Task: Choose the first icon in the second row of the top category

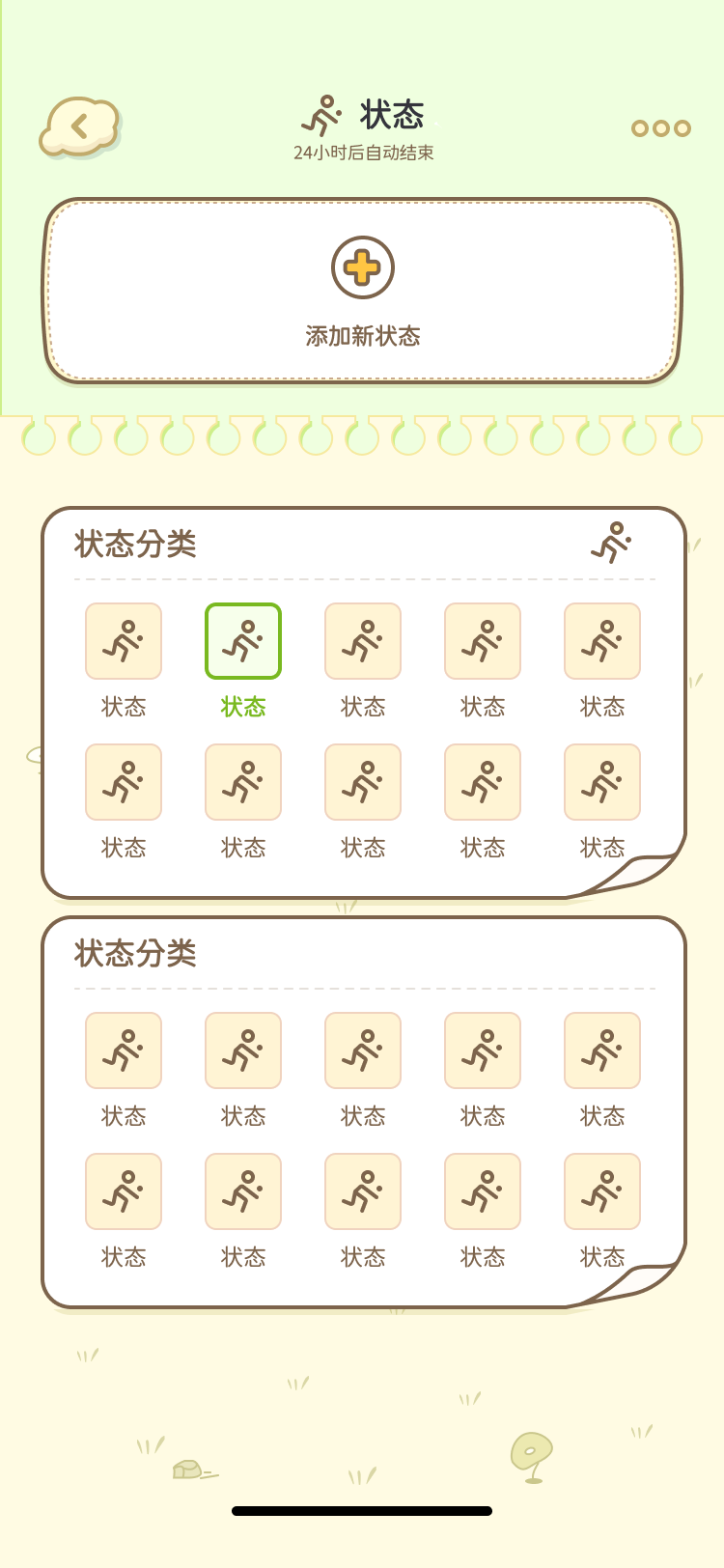Action: [x=124, y=782]
